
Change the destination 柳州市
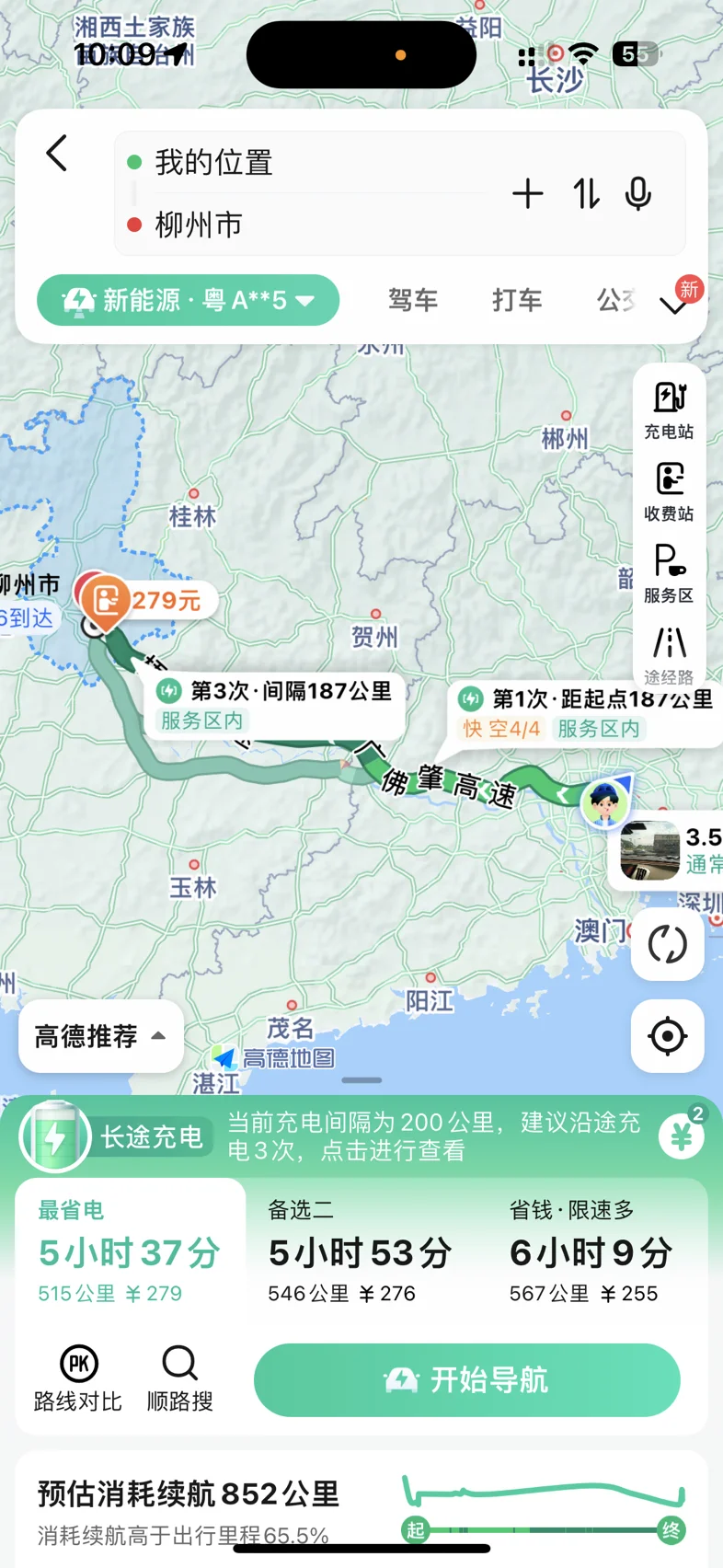click(199, 225)
